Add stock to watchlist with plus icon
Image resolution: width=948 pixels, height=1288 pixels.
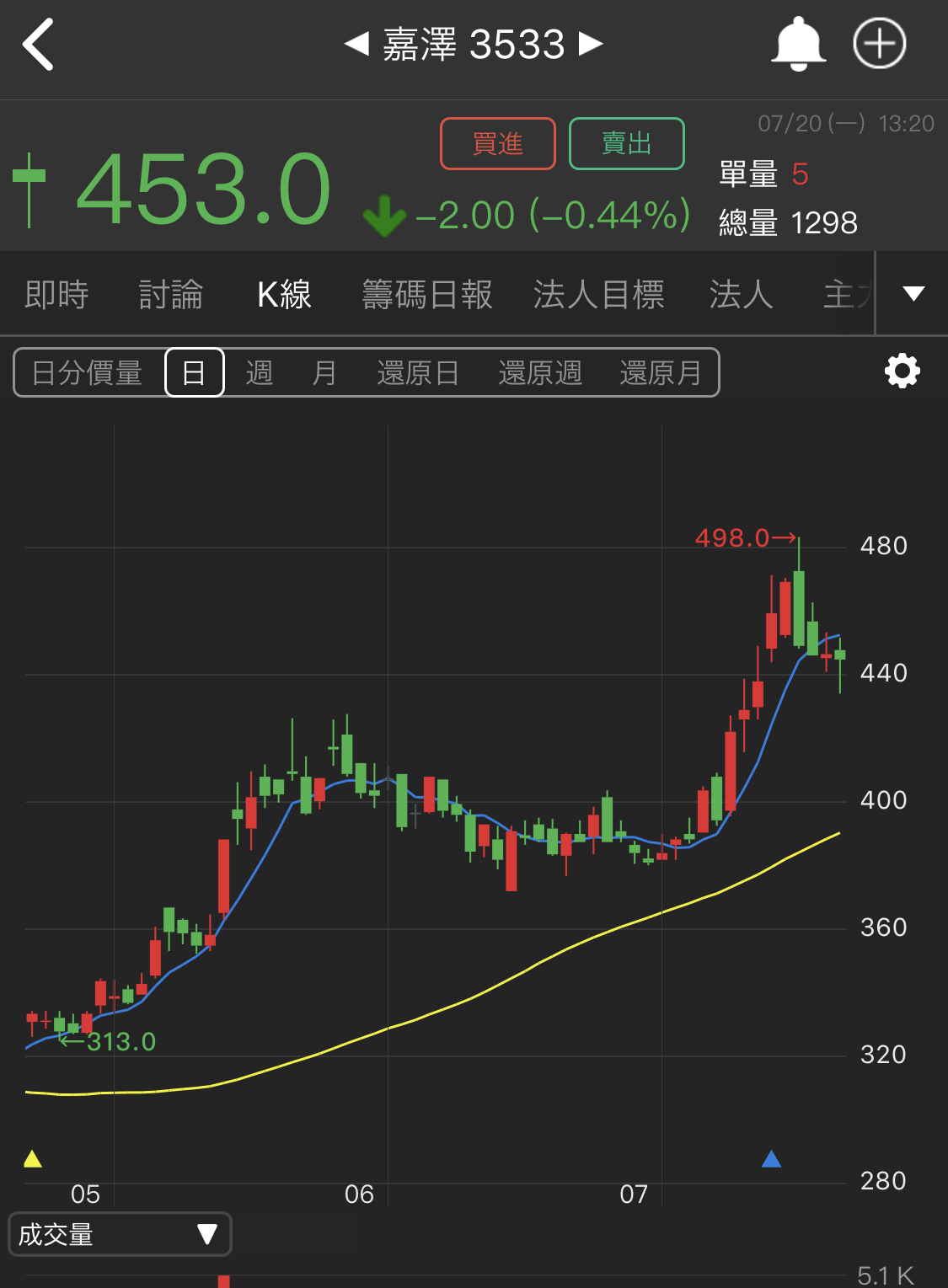point(879,44)
